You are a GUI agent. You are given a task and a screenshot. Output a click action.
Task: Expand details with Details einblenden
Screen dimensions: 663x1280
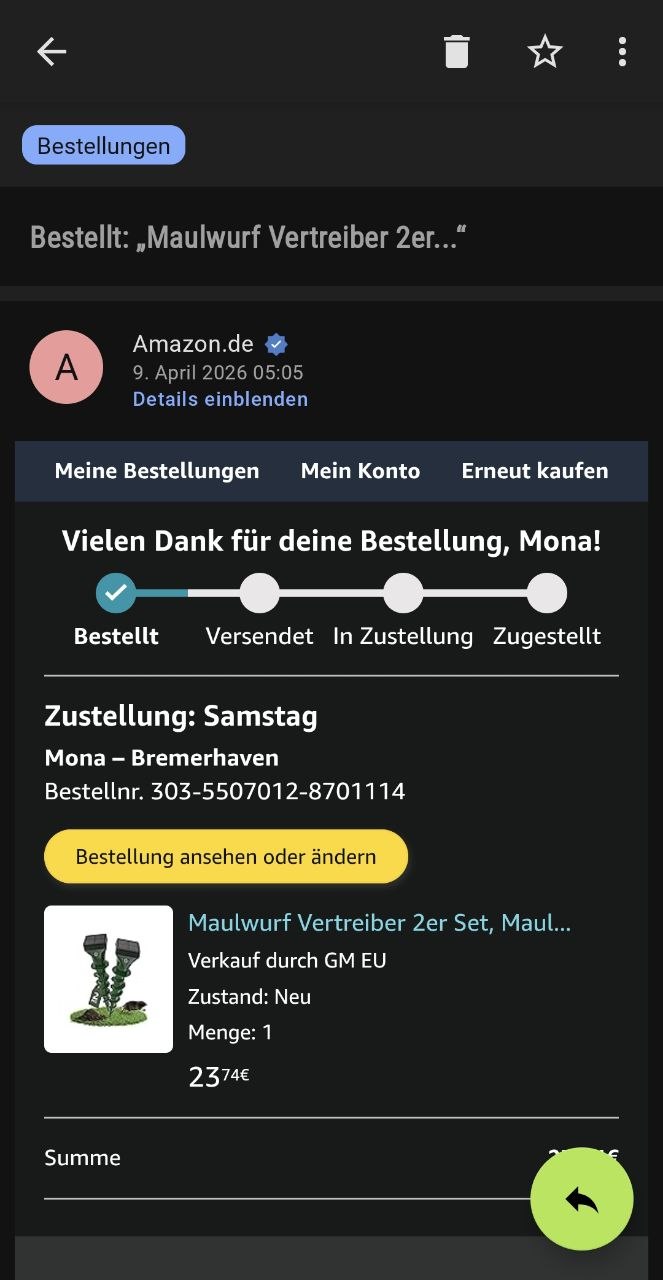click(220, 400)
